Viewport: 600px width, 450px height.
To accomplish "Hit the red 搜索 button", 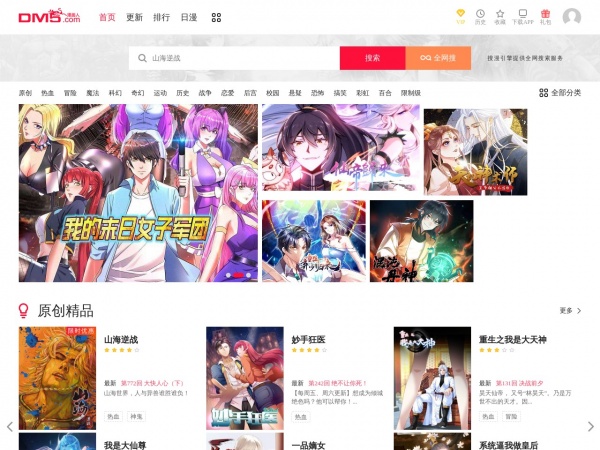I will click(372, 58).
